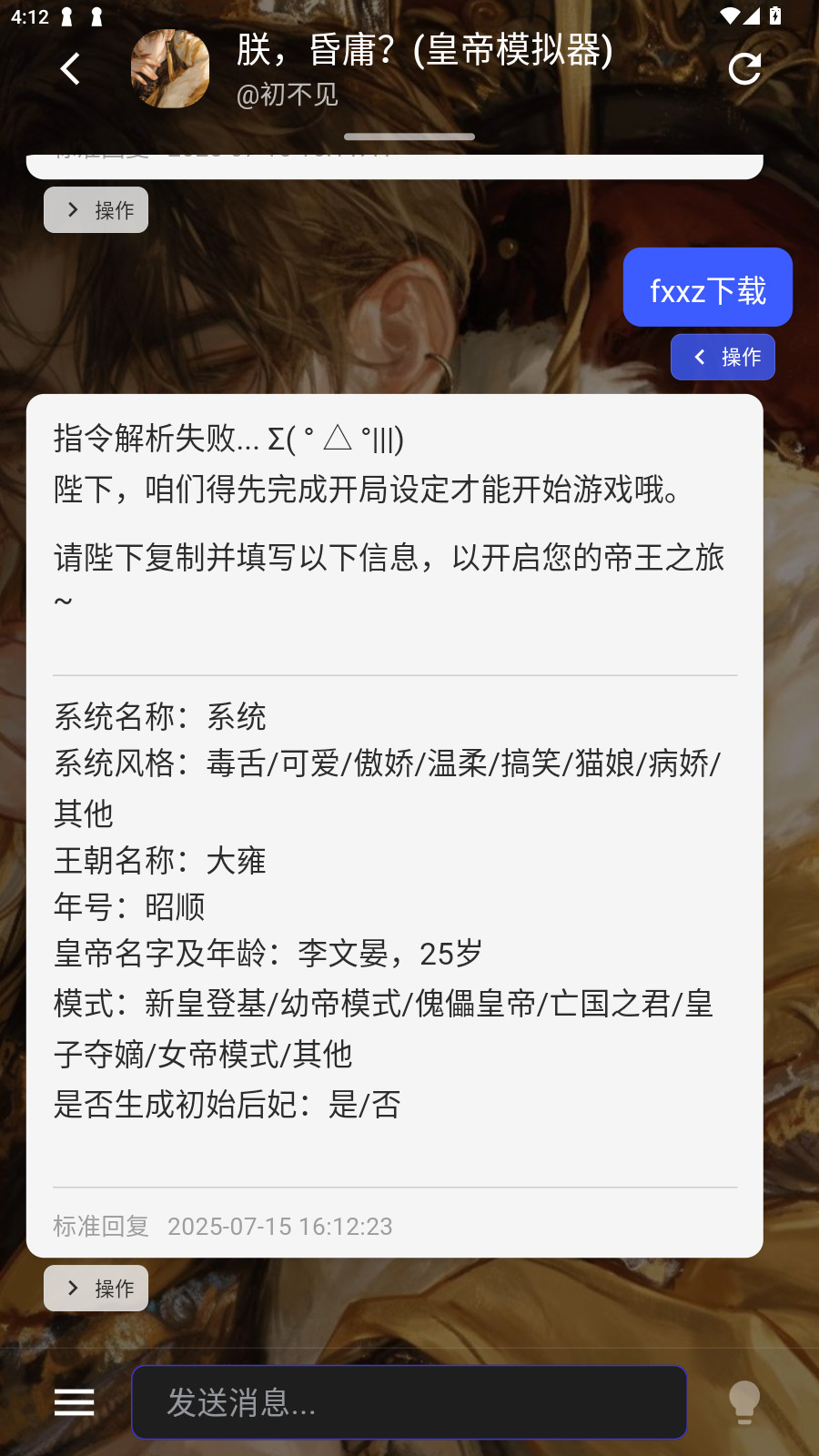Expand the 操作 menu on your message
Screen dimensions: 819x1456
pyautogui.click(x=723, y=357)
